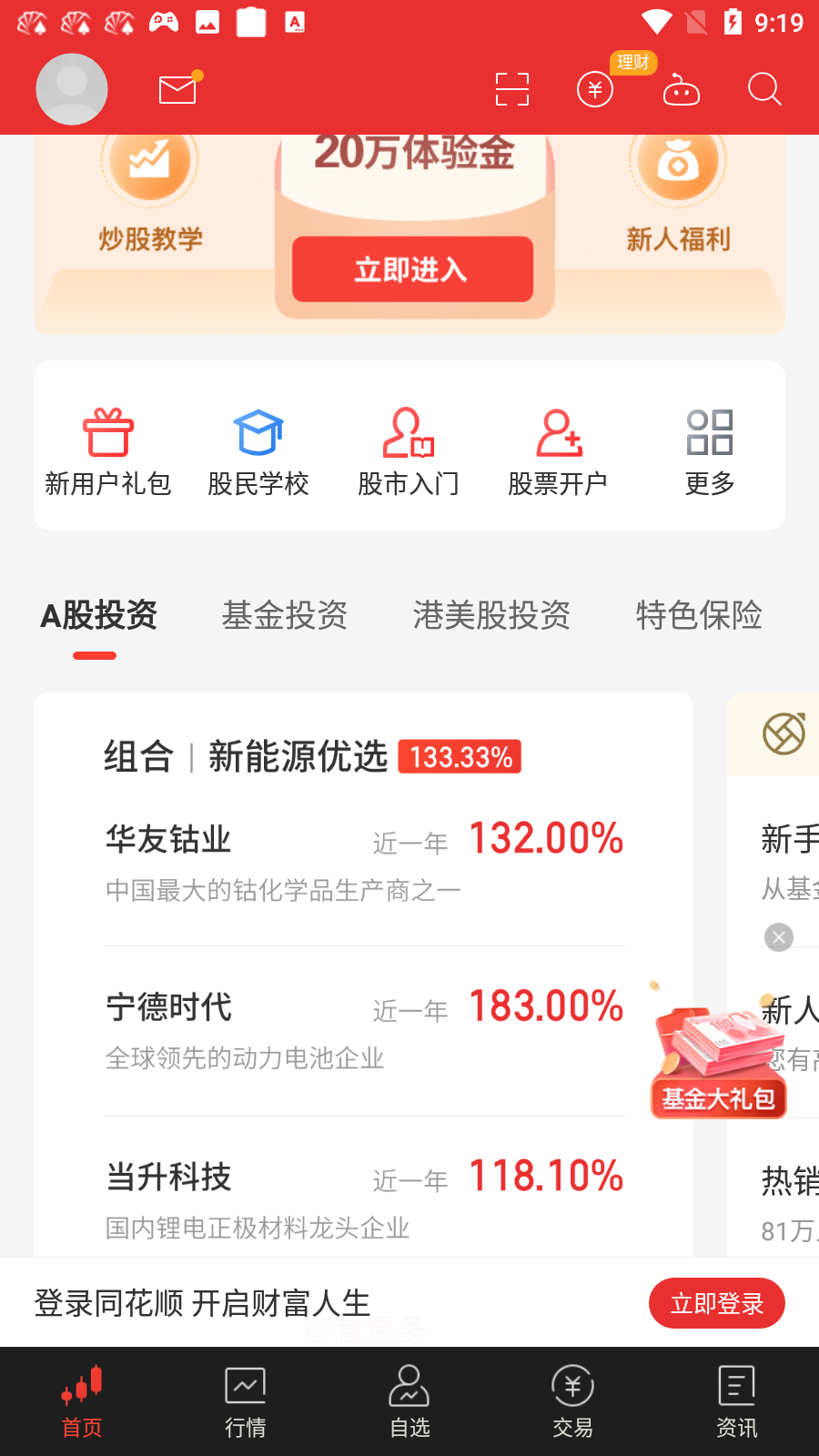This screenshot has height=1456, width=819.
Task: Open the message envelope with unread dot
Action: tap(176, 89)
